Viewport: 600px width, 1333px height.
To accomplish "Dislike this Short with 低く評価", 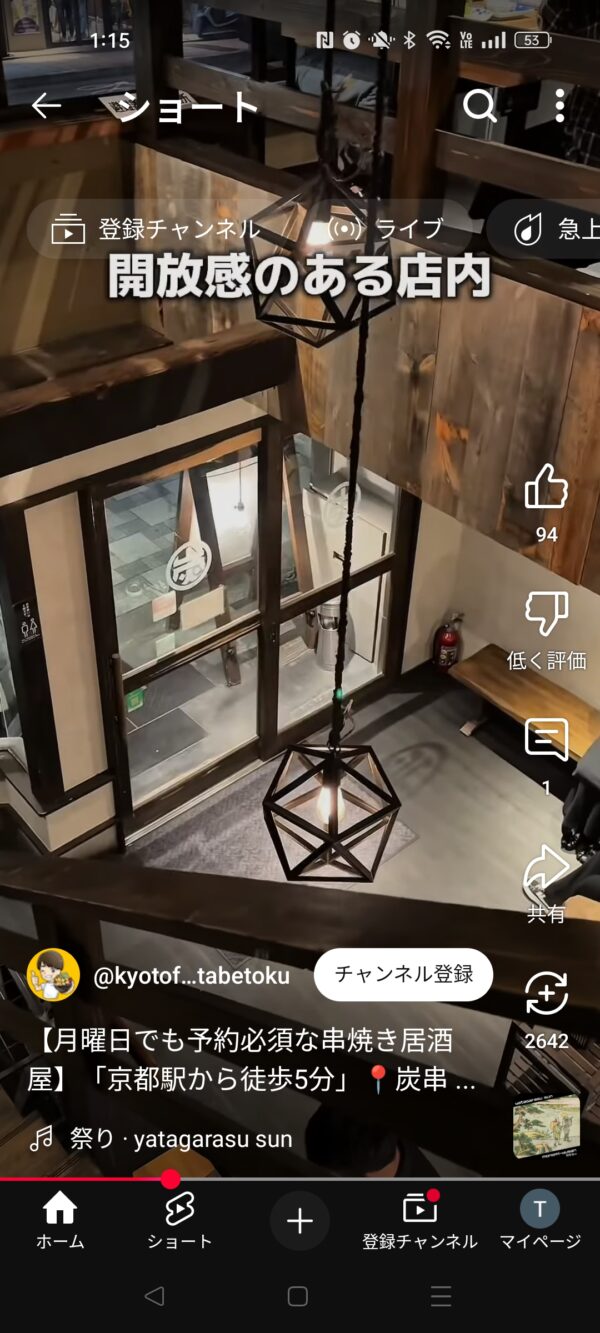I will 546,614.
